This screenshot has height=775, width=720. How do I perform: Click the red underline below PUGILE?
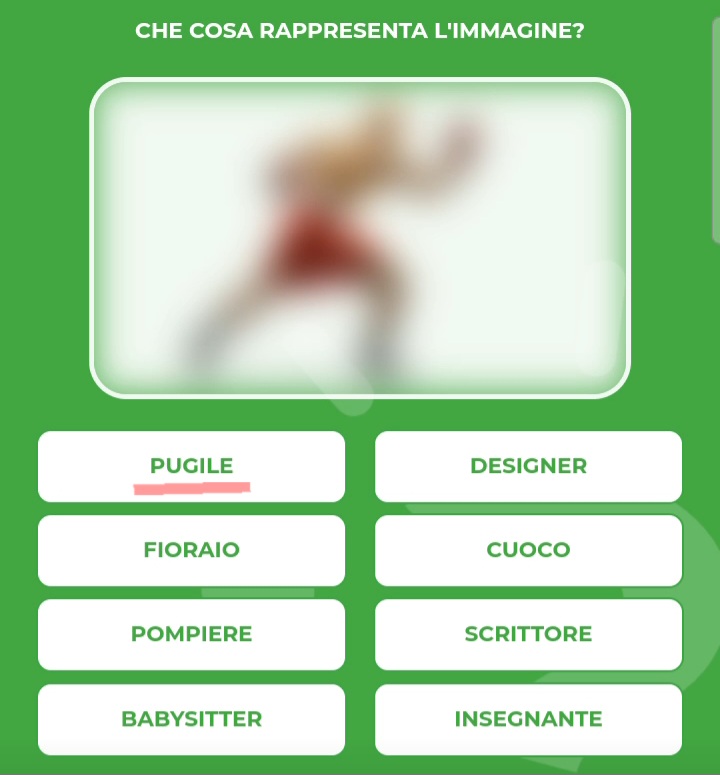tap(191, 485)
